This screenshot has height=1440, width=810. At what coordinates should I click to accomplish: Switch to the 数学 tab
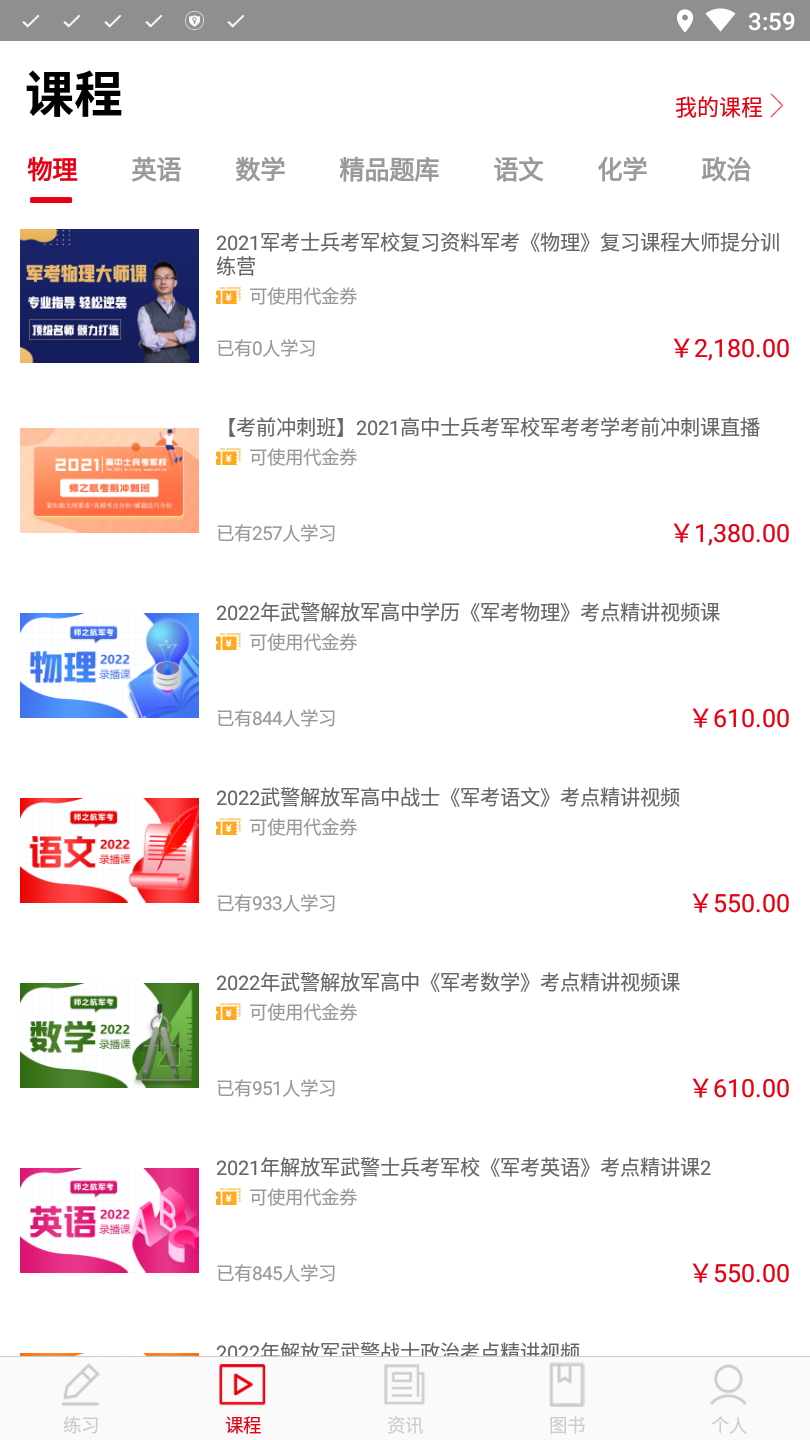point(260,170)
